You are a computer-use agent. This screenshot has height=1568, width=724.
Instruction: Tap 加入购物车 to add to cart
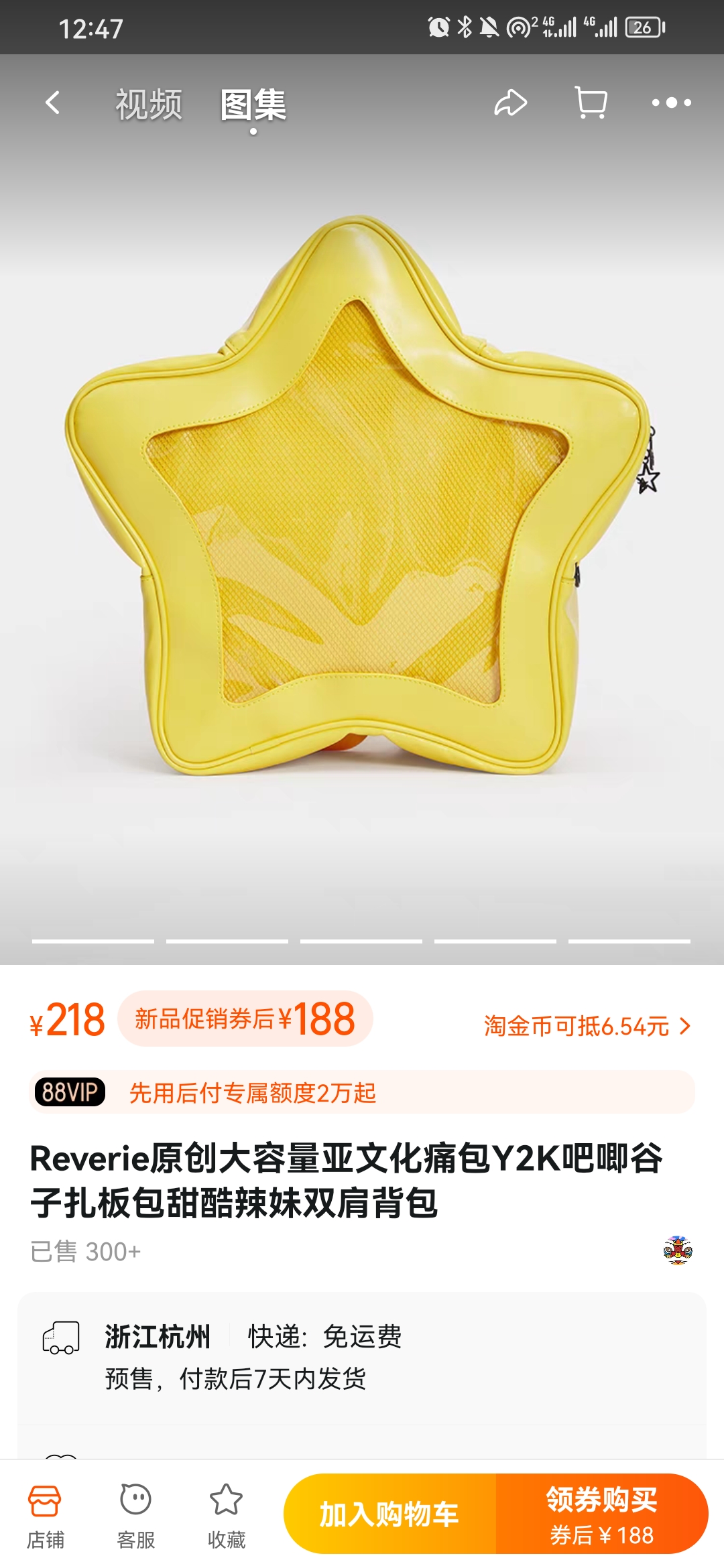click(x=389, y=1514)
